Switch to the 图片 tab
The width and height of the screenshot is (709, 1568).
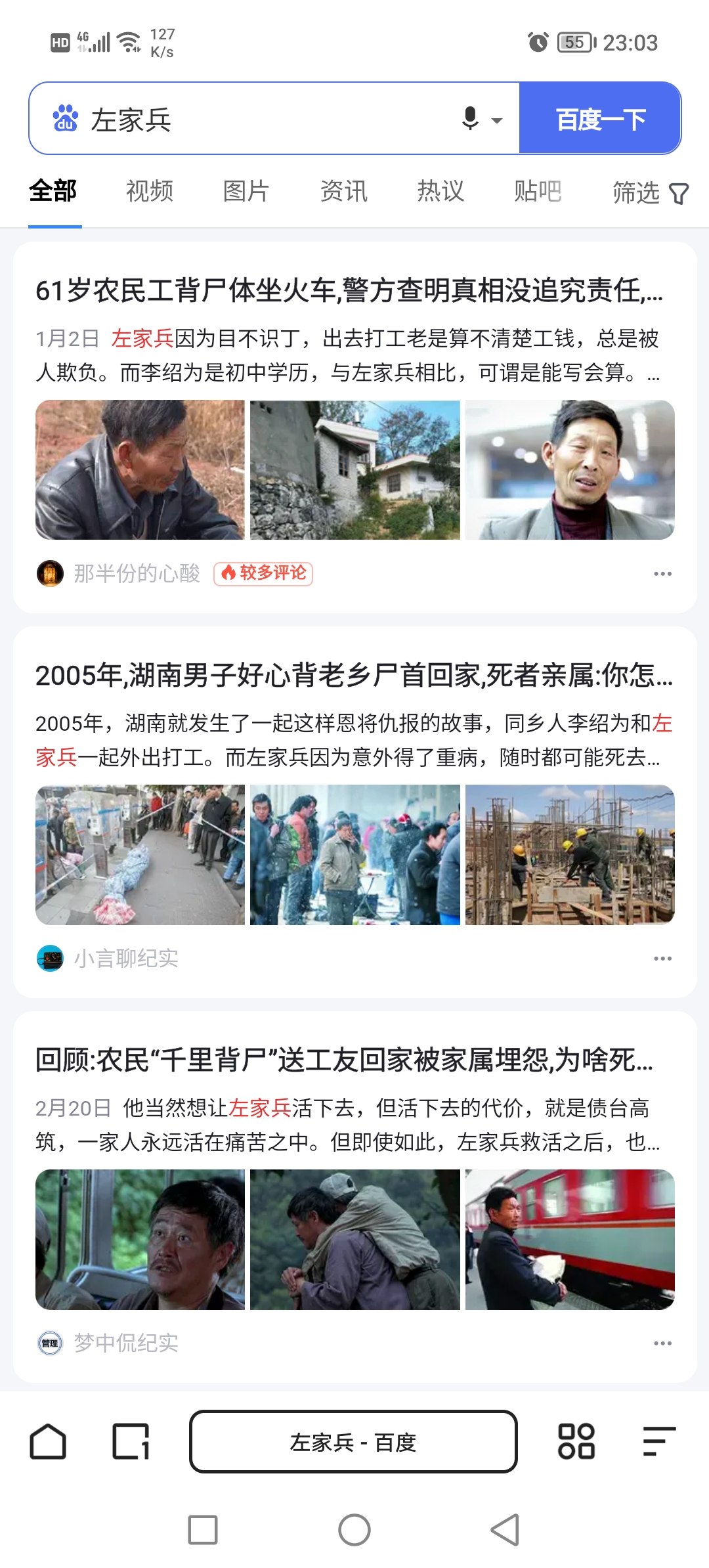246,192
